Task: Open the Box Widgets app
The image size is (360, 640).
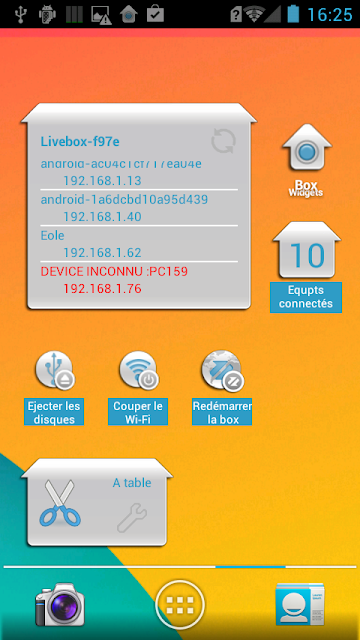Action: [307, 160]
